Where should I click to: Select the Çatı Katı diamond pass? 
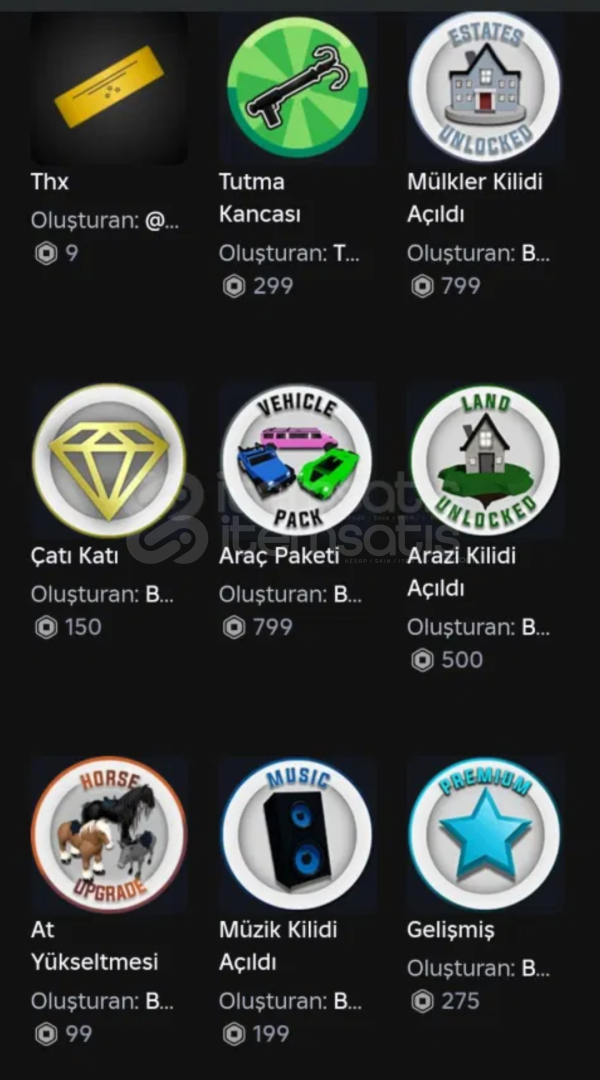coord(109,461)
